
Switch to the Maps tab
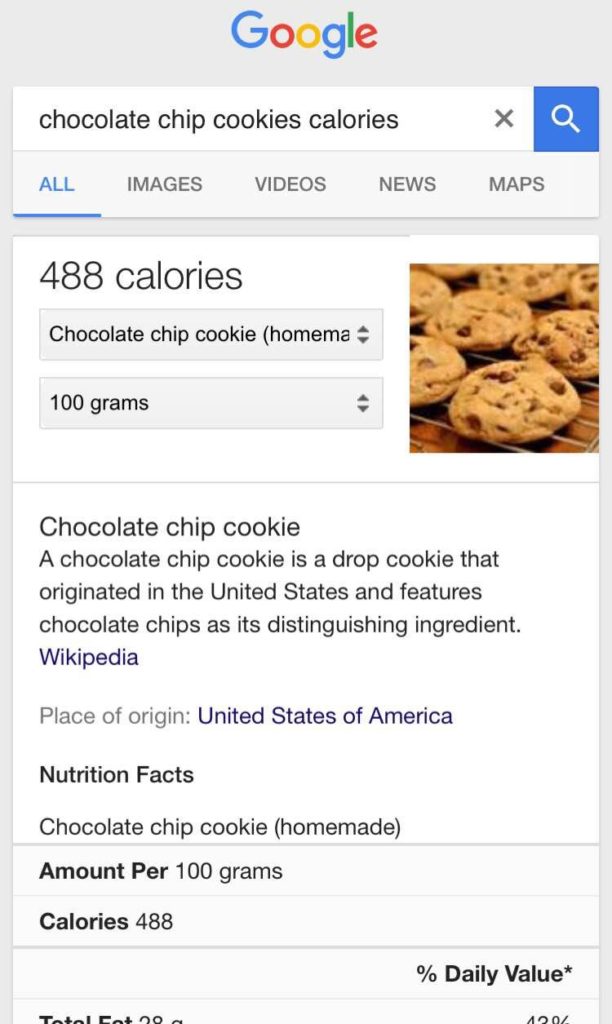[516, 184]
